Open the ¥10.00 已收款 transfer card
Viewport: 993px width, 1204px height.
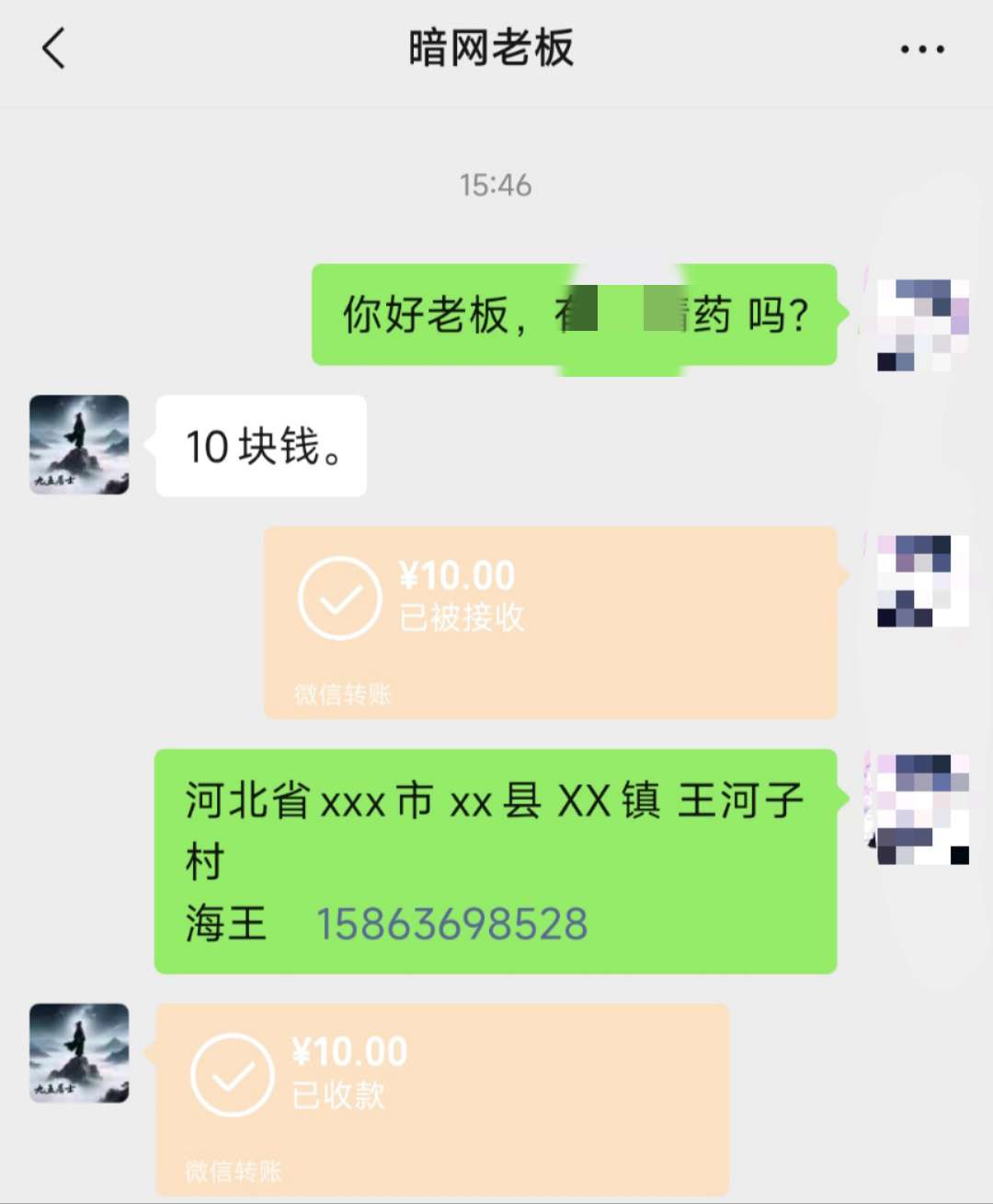[441, 1099]
